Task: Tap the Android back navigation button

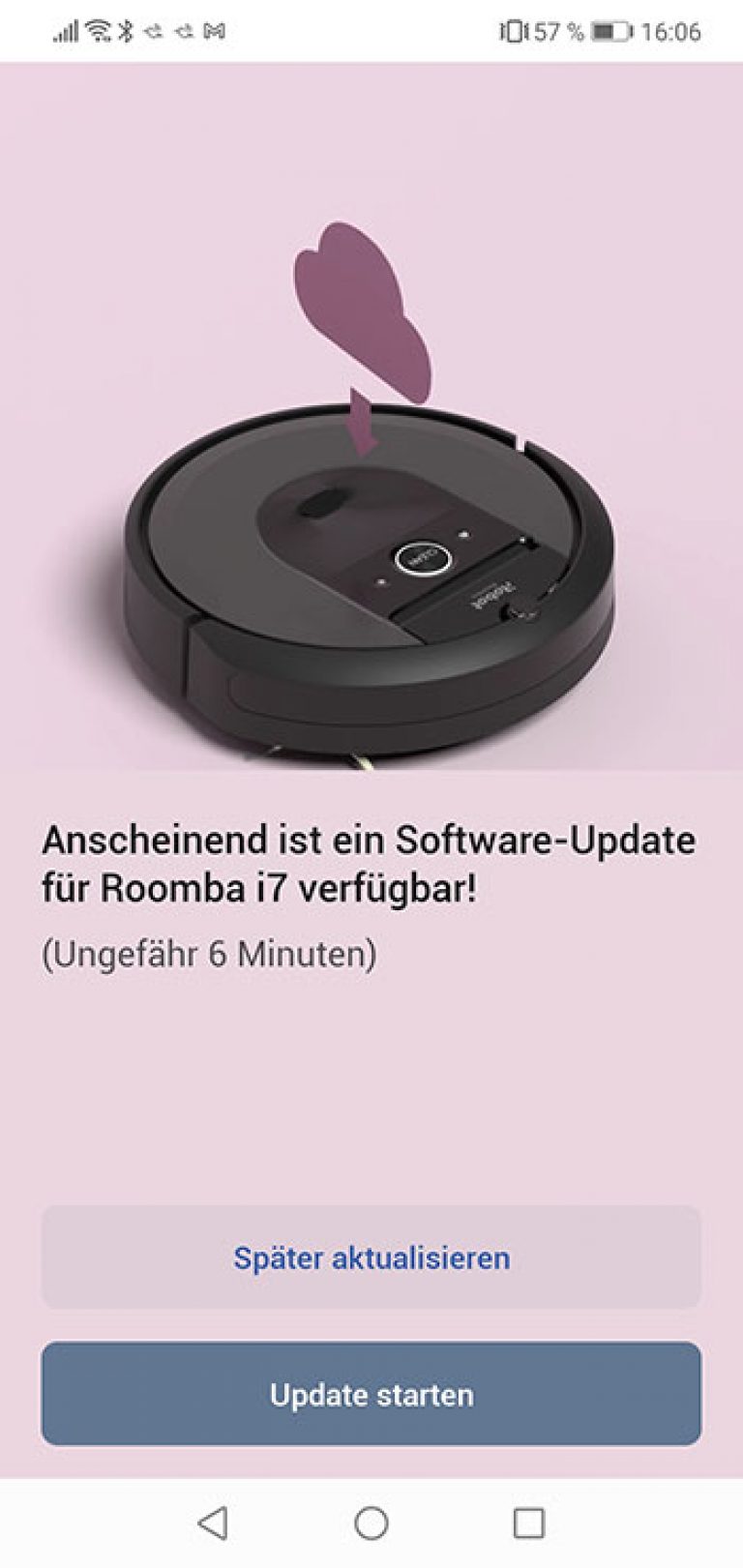Action: tap(216, 1521)
